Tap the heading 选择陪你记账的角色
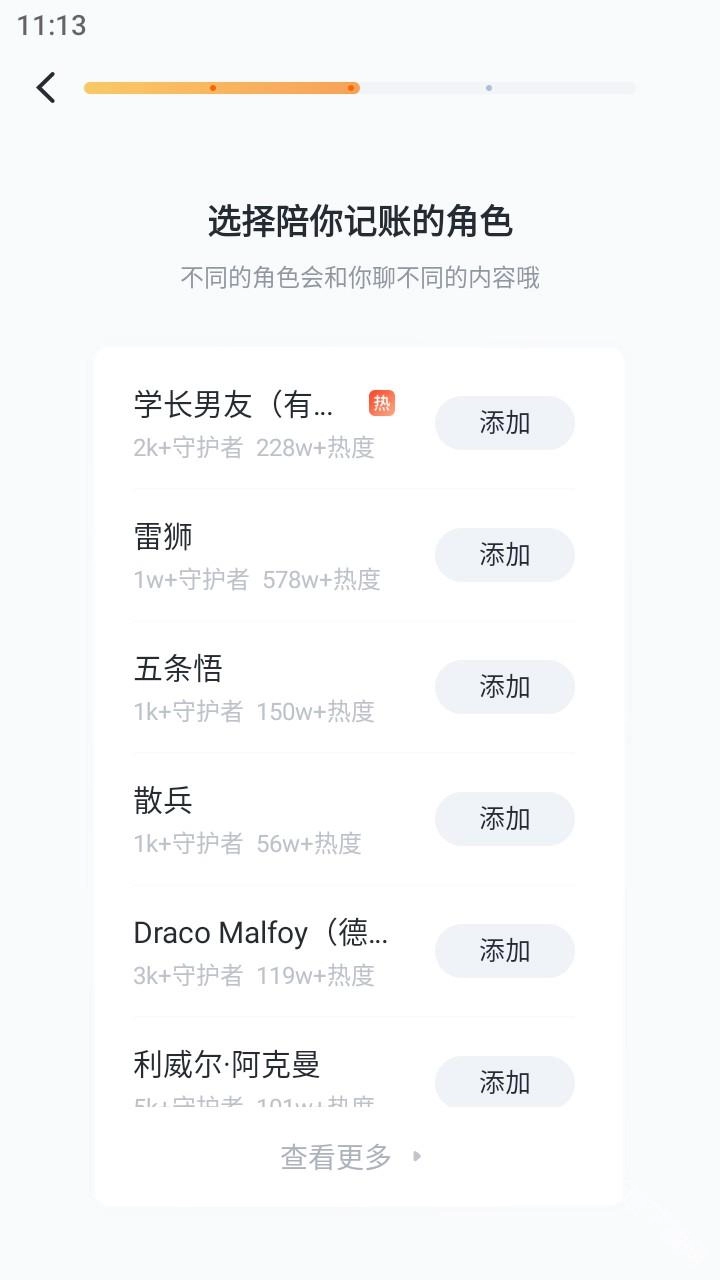 (359, 223)
